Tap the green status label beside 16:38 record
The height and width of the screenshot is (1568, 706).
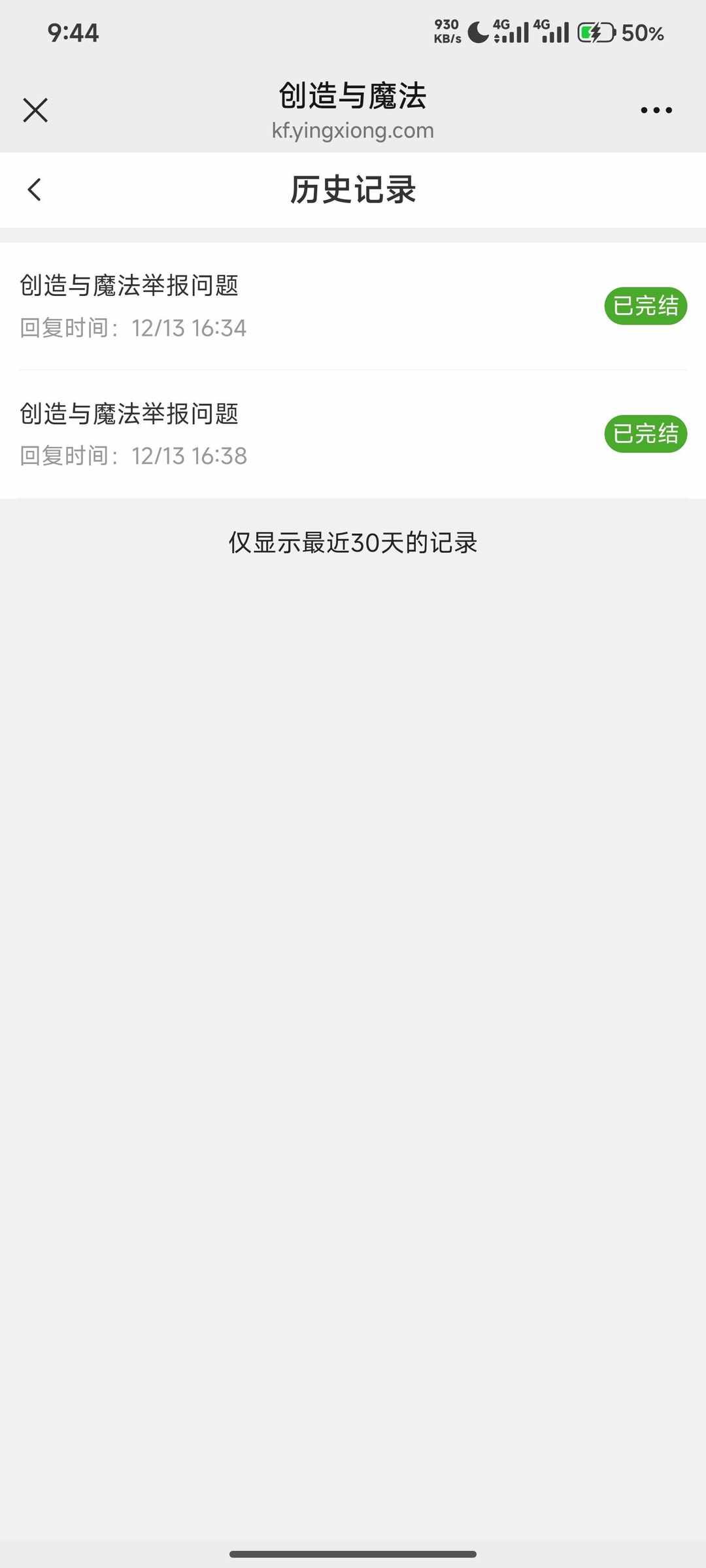646,433
